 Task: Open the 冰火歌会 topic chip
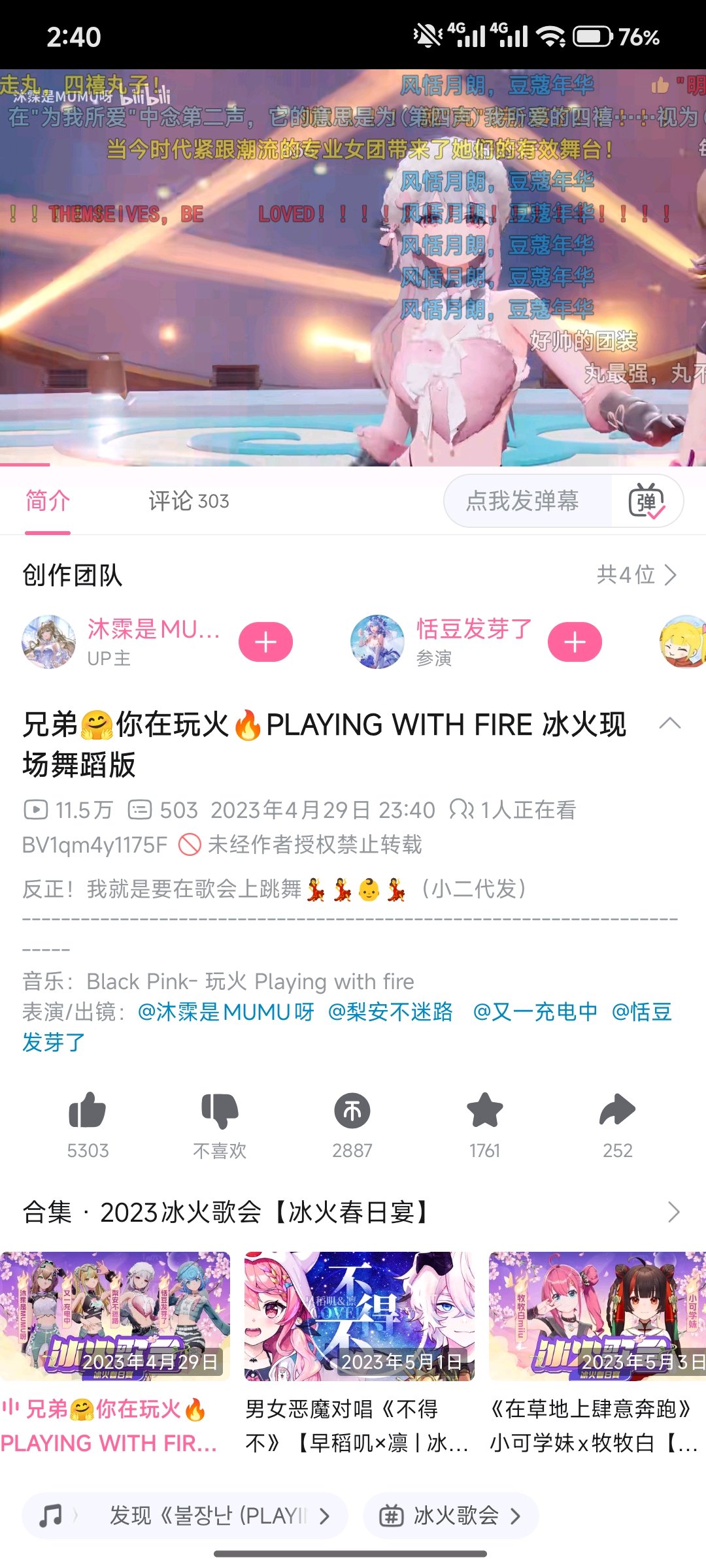point(451,1515)
